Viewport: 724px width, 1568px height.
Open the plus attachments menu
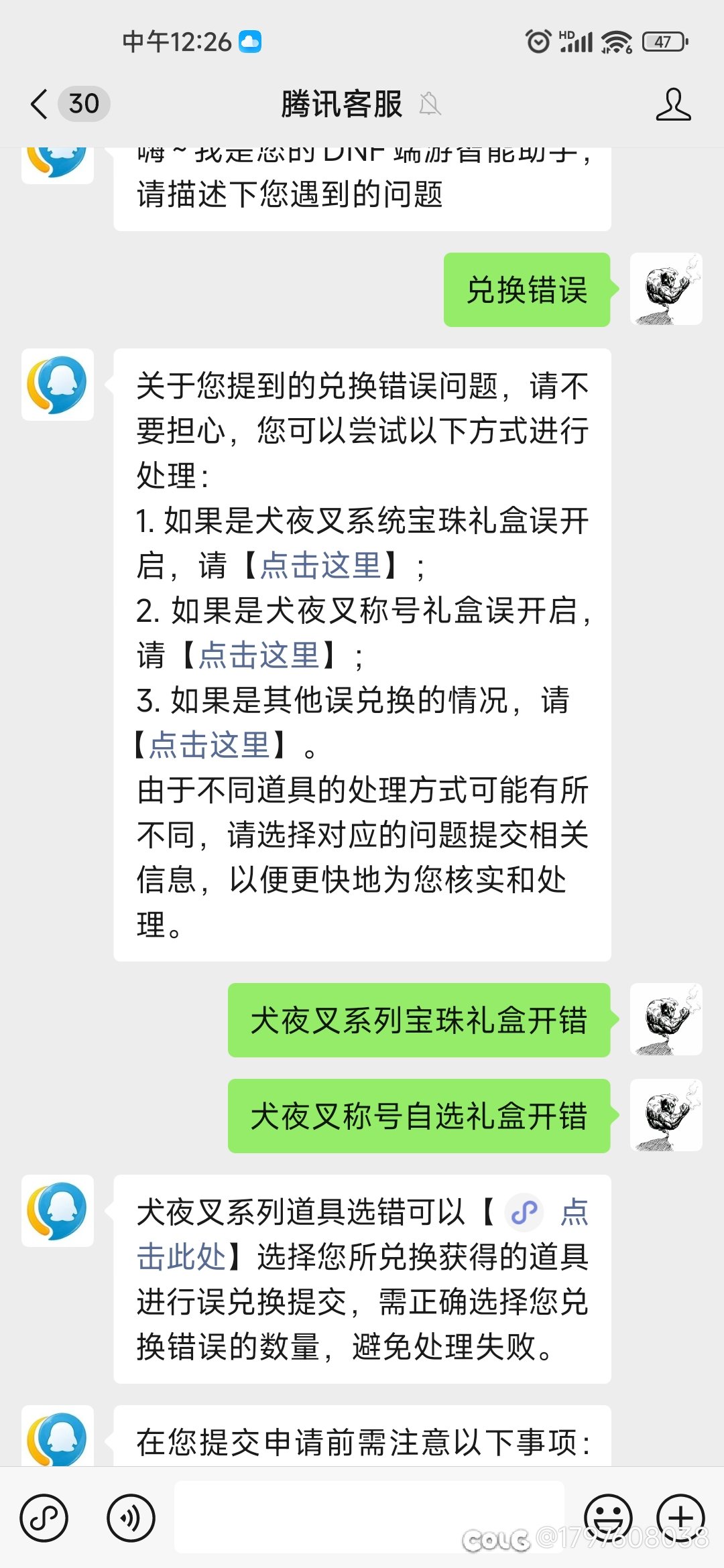point(680,1517)
